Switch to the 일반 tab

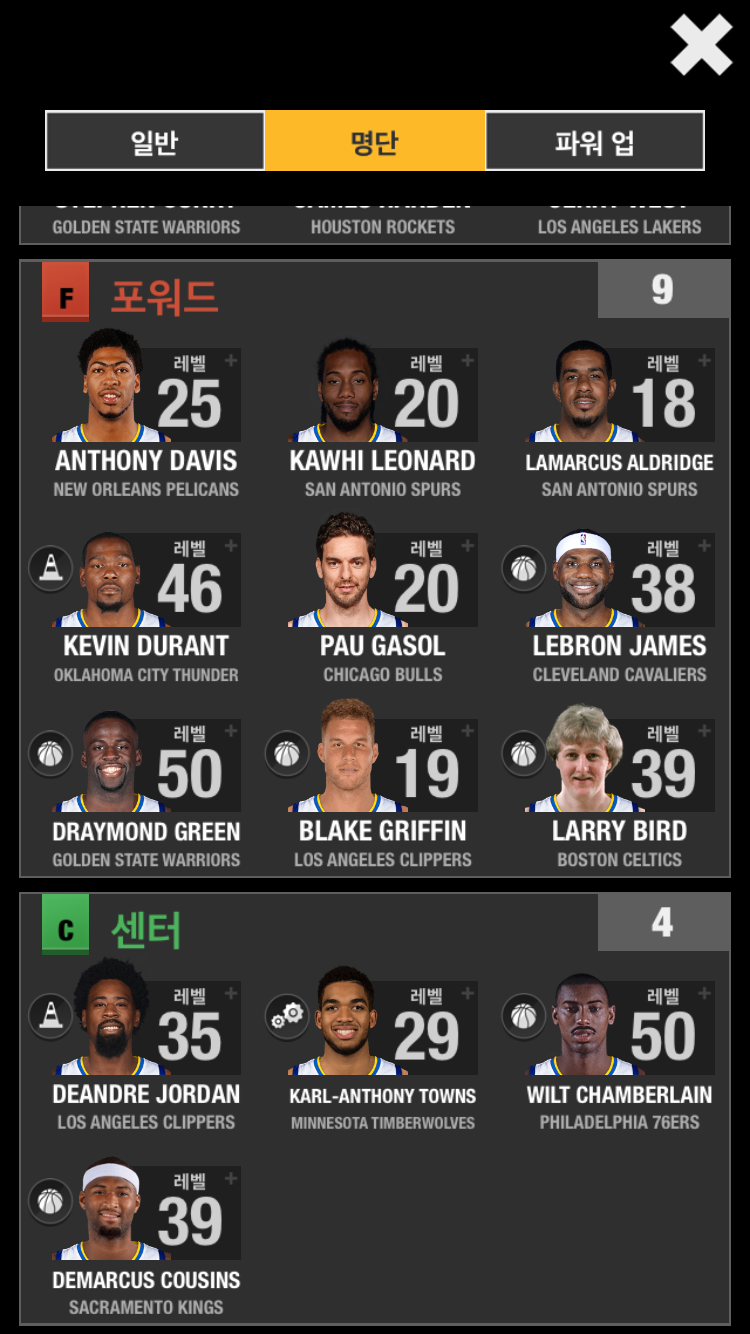point(155,141)
